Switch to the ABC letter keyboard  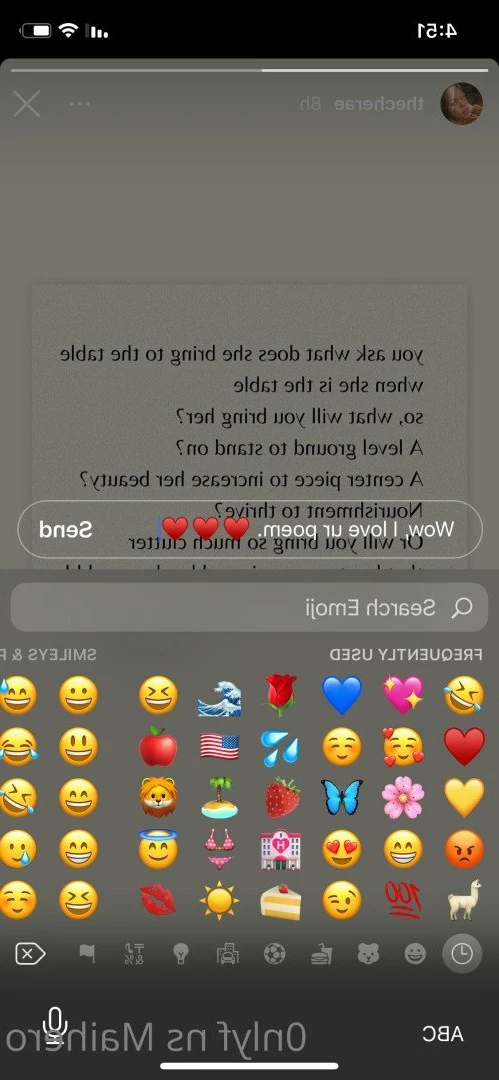pos(442,1034)
